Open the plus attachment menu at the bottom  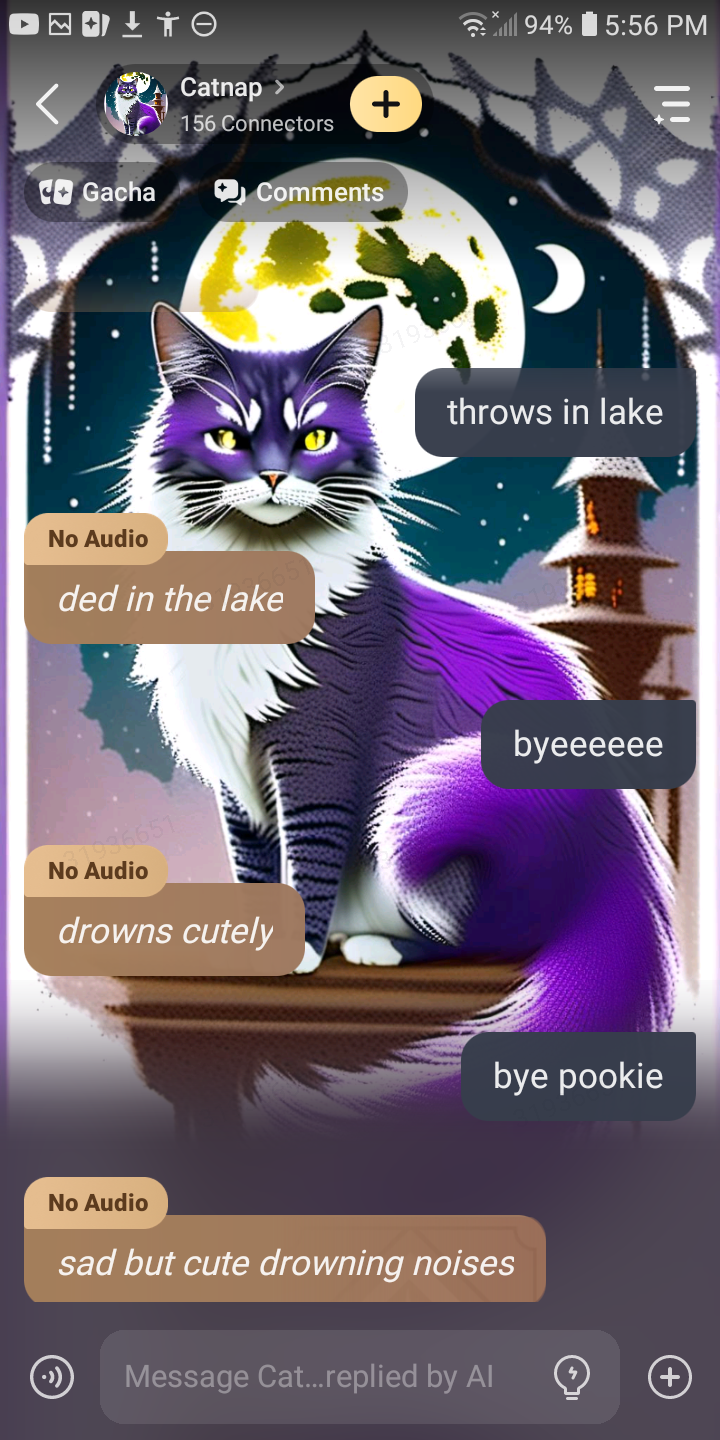tap(669, 1377)
